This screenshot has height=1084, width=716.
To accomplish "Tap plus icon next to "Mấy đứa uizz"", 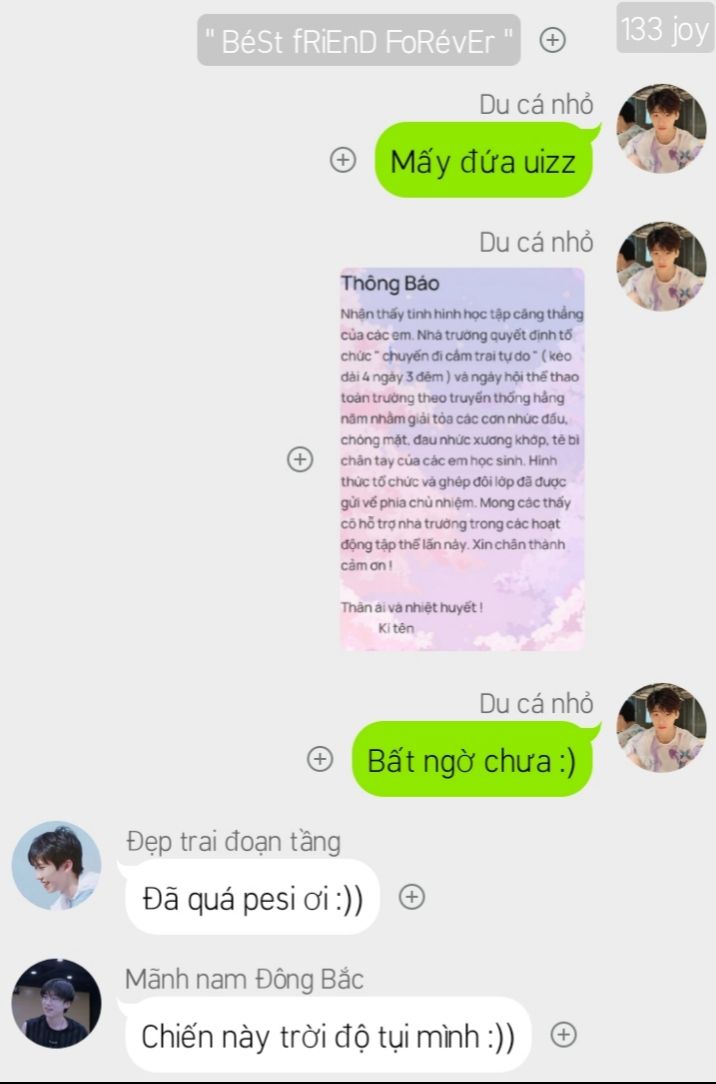I will click(343, 160).
